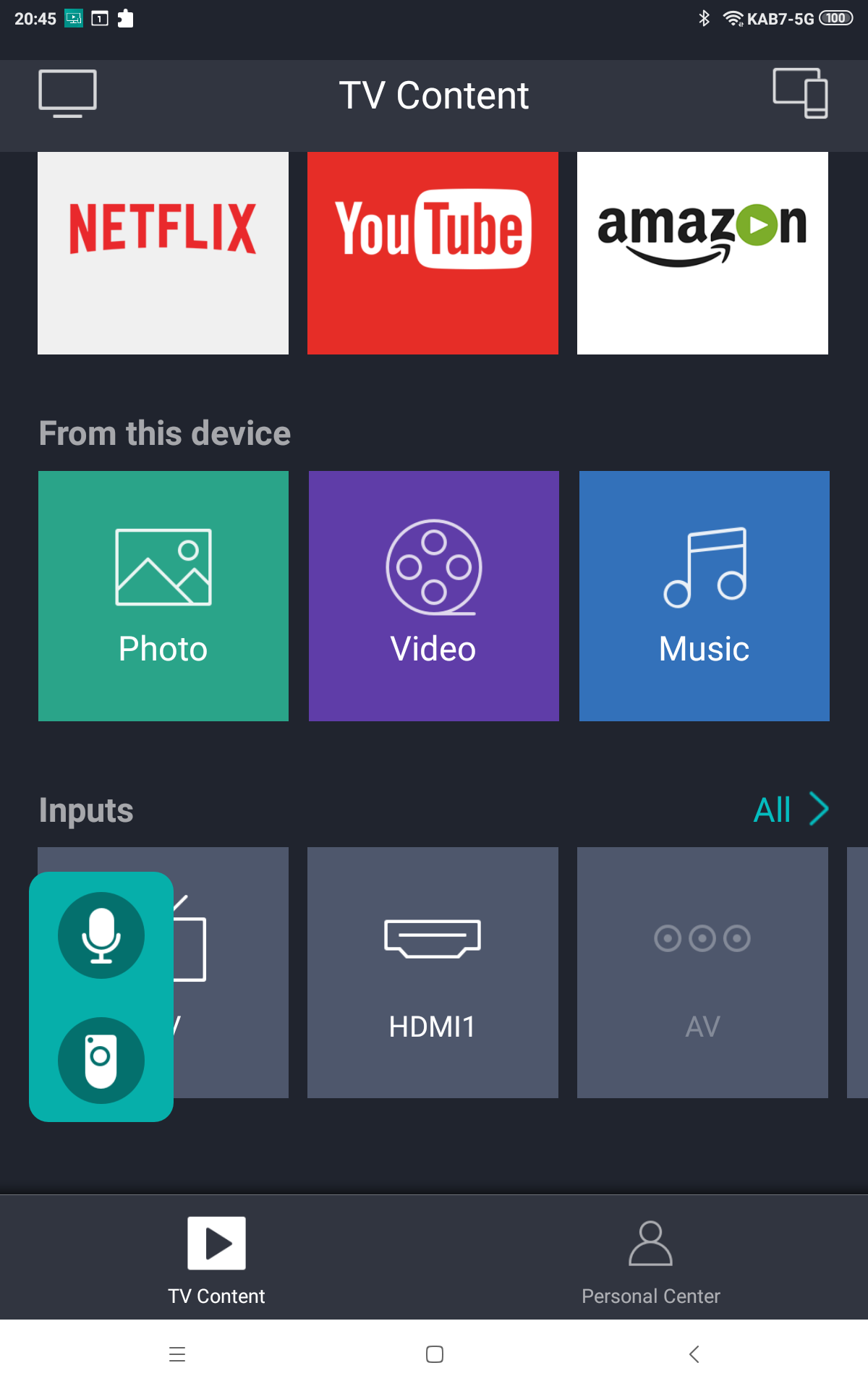
Task: Launch Netflix on the TV
Action: point(163,252)
